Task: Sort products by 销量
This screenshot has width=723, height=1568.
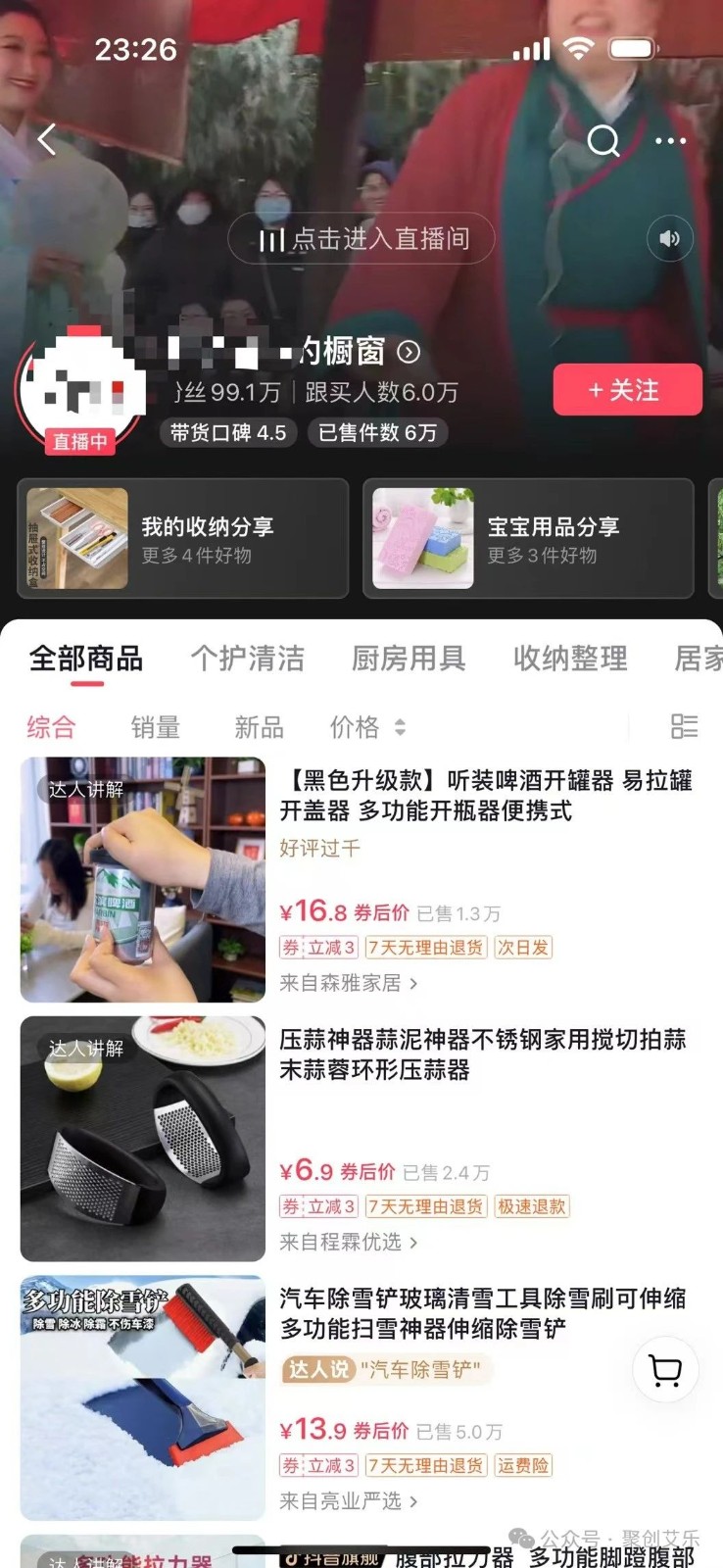Action: tap(156, 727)
